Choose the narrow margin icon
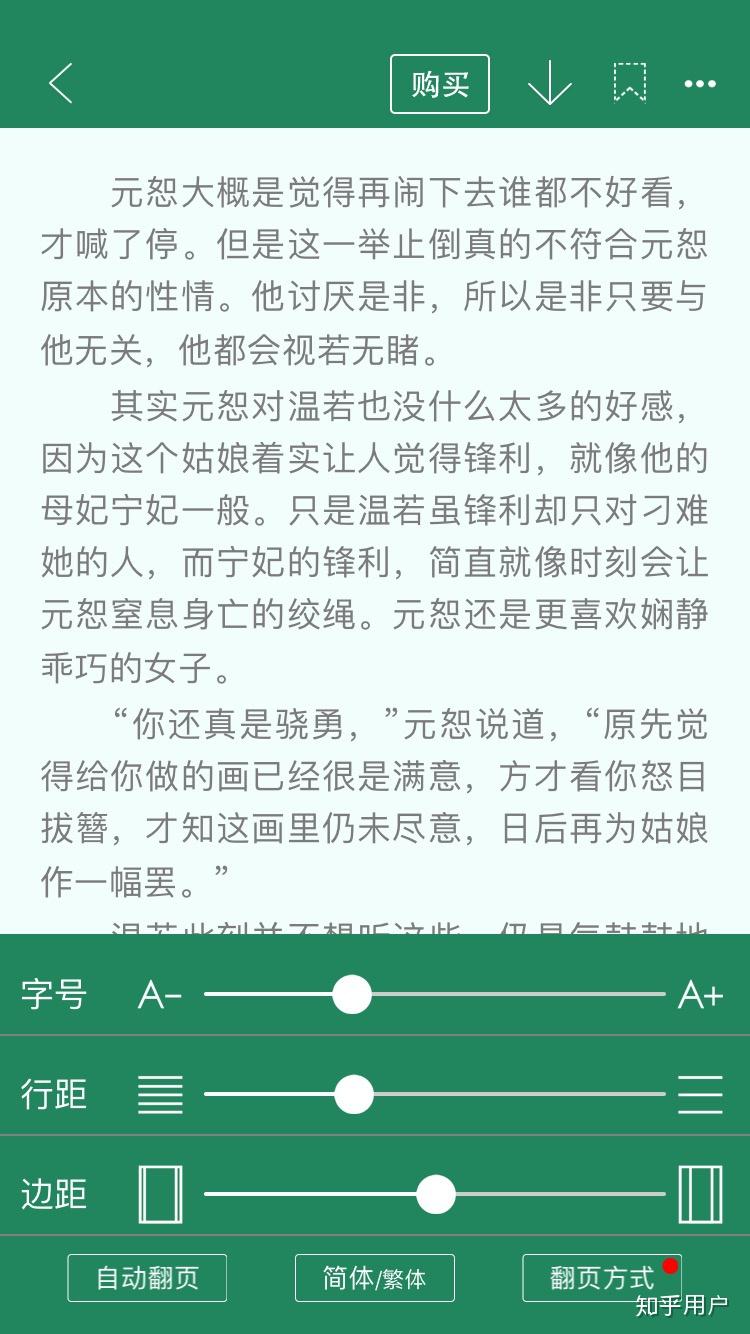The width and height of the screenshot is (750, 1334). (x=160, y=1194)
